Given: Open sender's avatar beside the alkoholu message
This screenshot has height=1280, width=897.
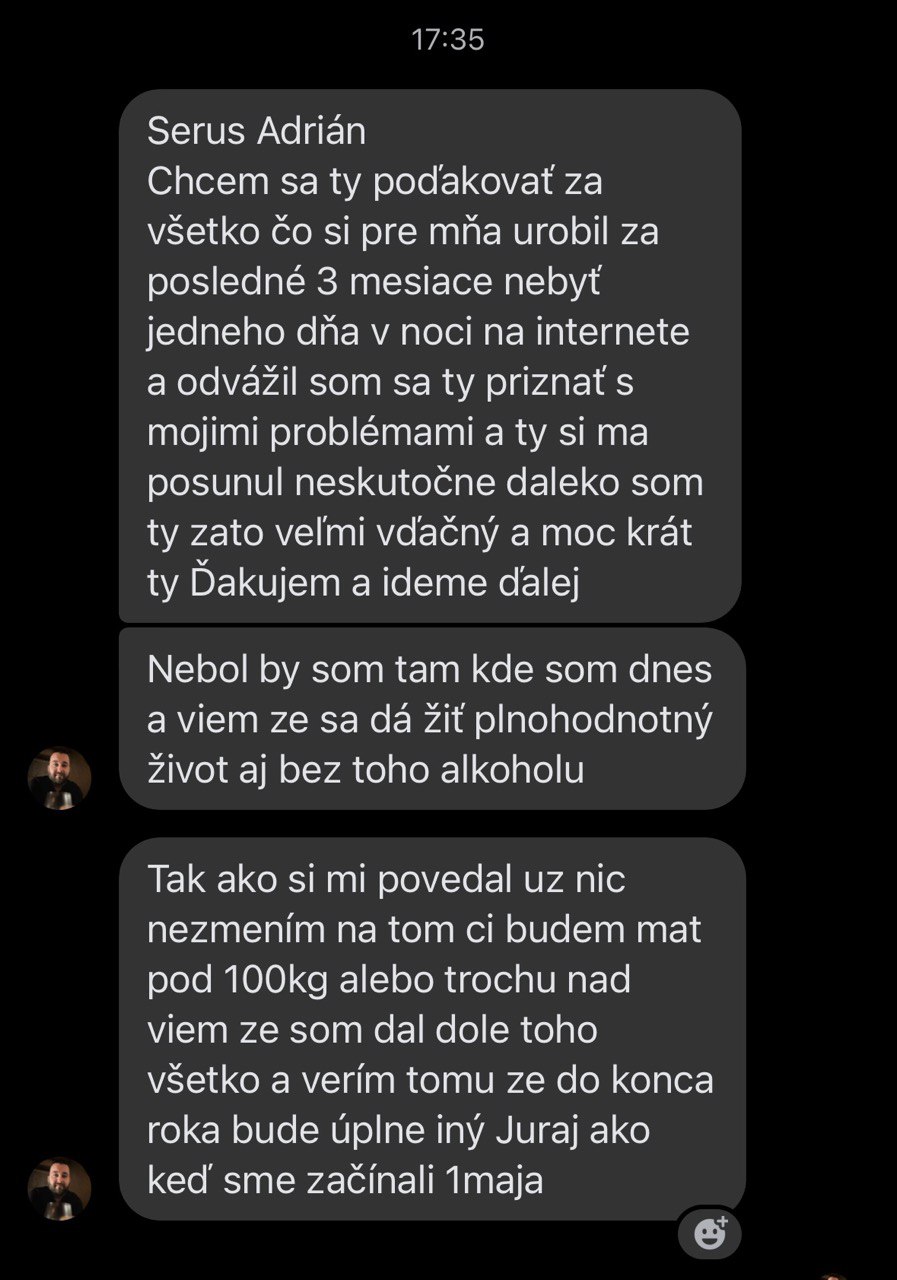Looking at the screenshot, I should point(59,777).
